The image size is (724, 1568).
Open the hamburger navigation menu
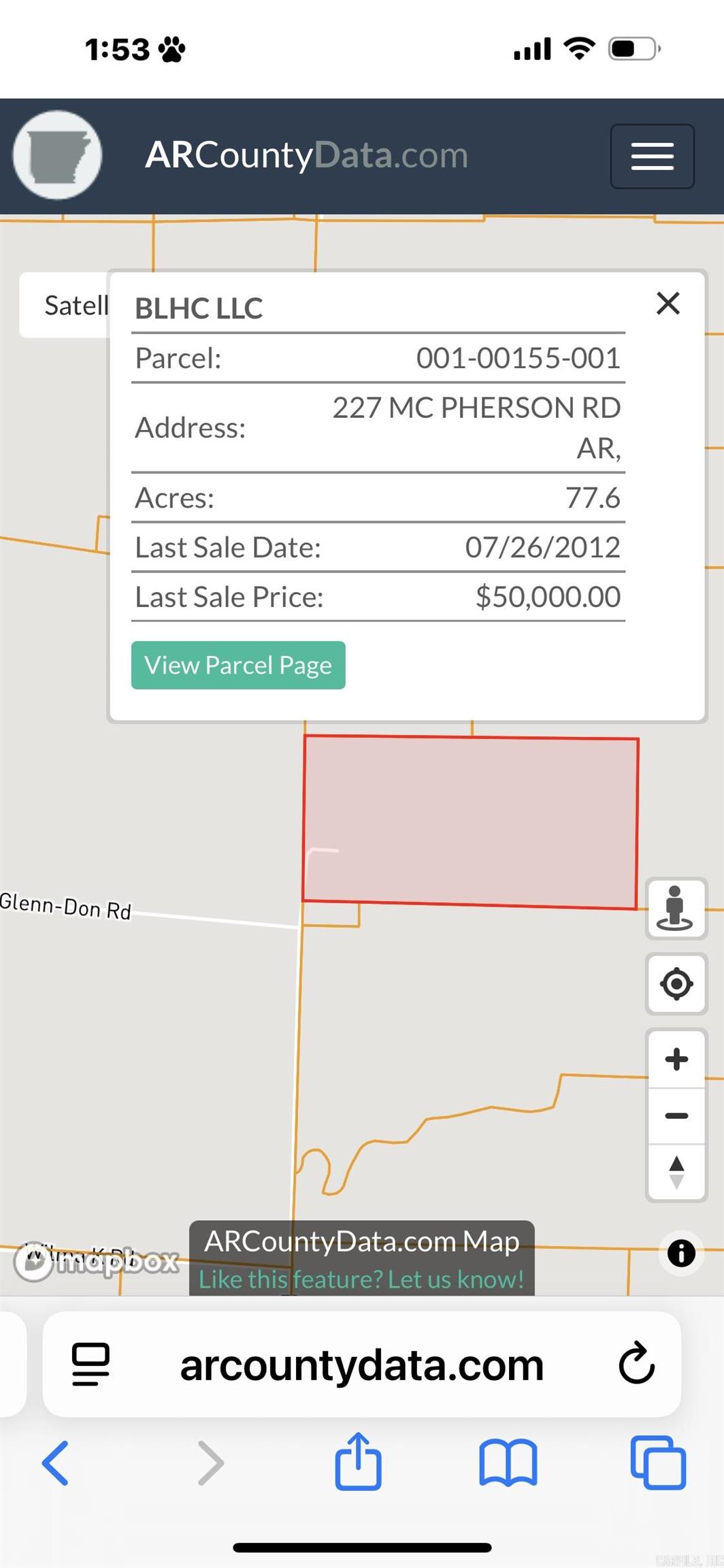click(x=651, y=156)
